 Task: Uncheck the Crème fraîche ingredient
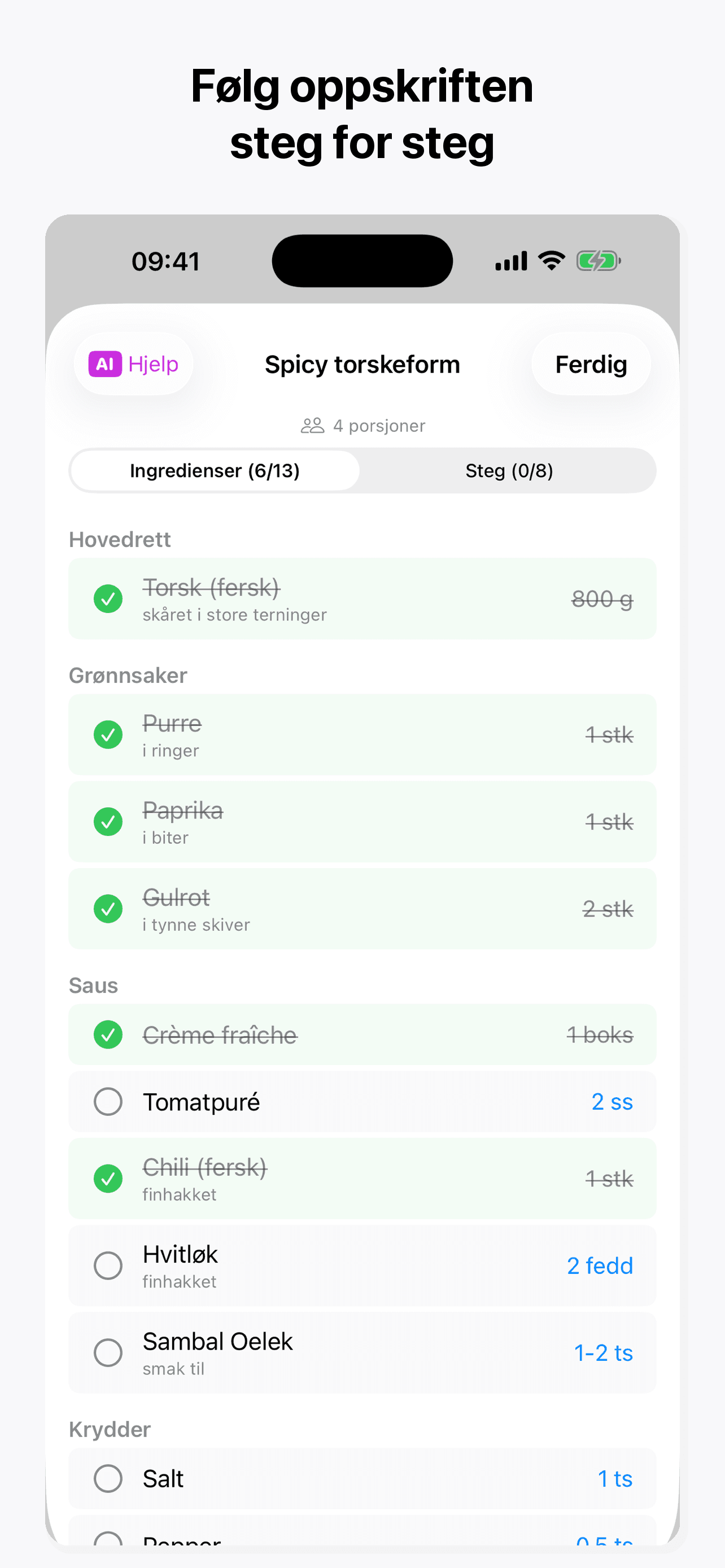coord(108,1035)
